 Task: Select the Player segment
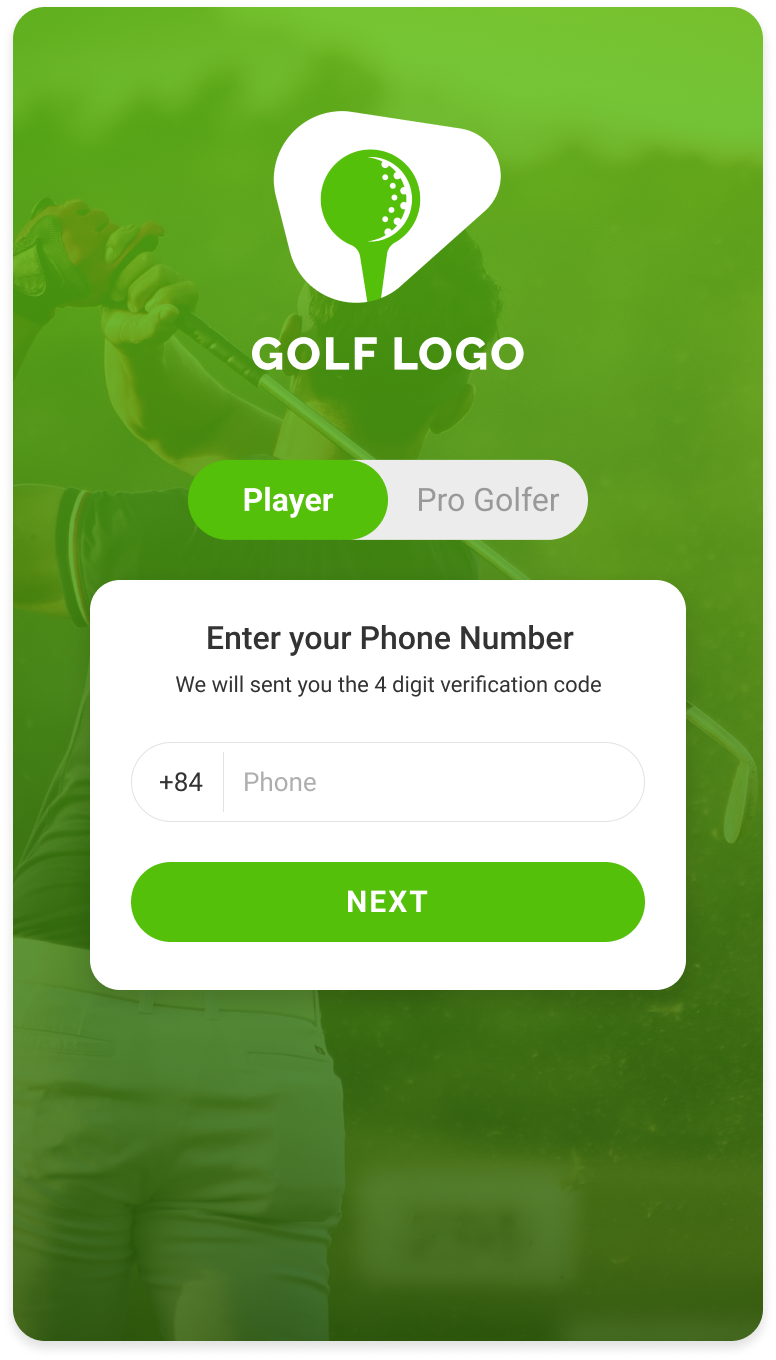click(x=288, y=500)
